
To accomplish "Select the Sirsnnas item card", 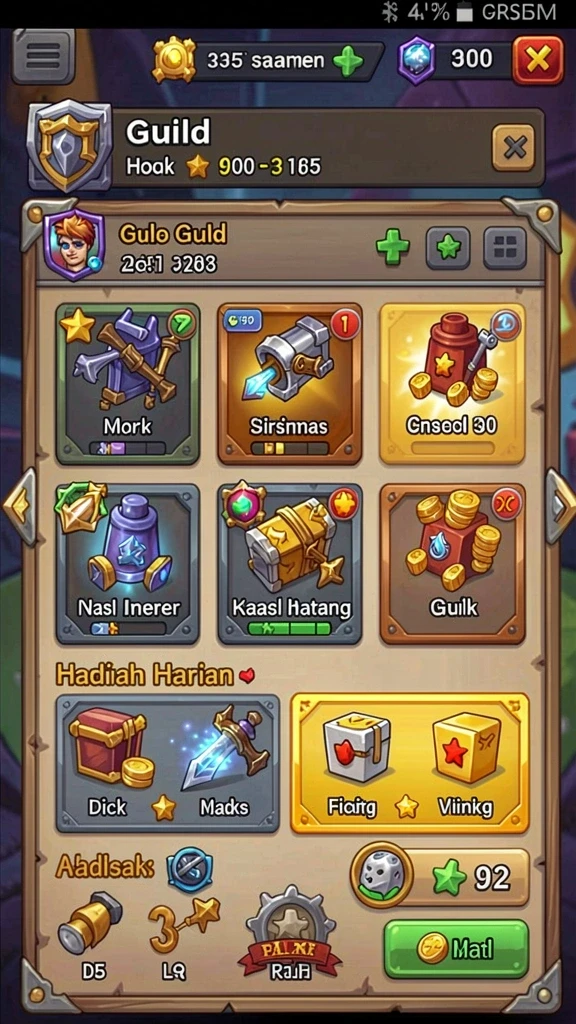I will tap(289, 383).
